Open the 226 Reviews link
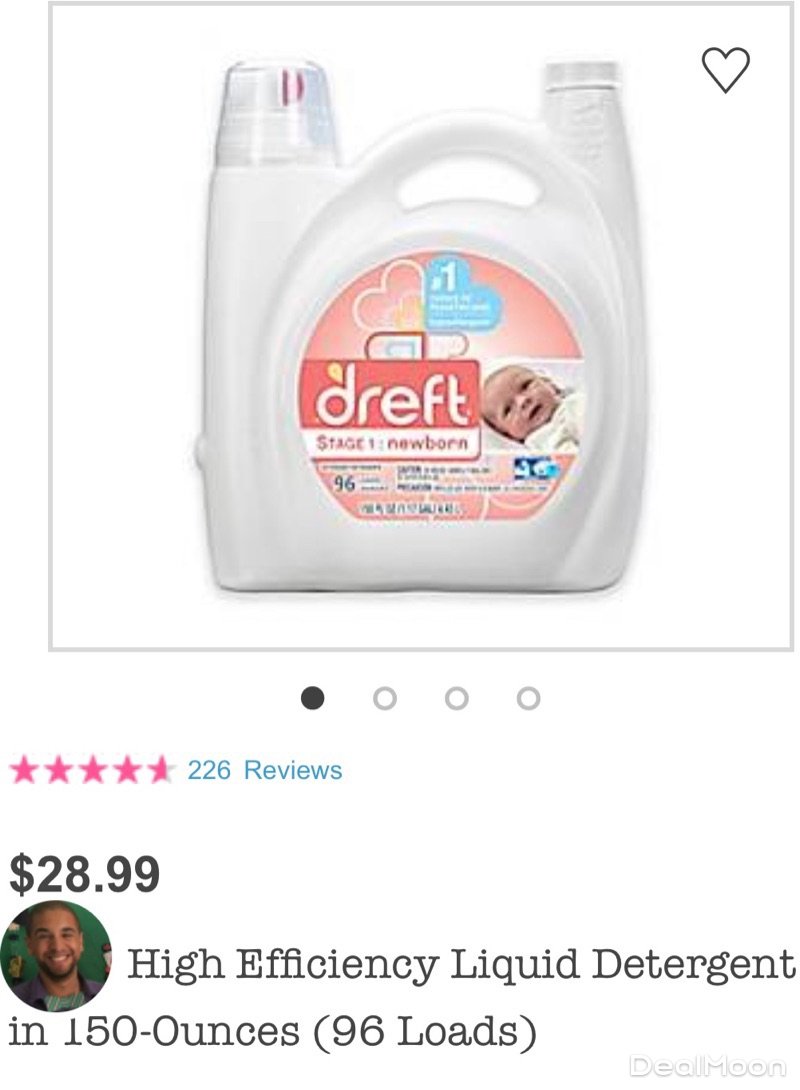Image resolution: width=800 pixels, height=1090 pixels. pyautogui.click(x=265, y=770)
